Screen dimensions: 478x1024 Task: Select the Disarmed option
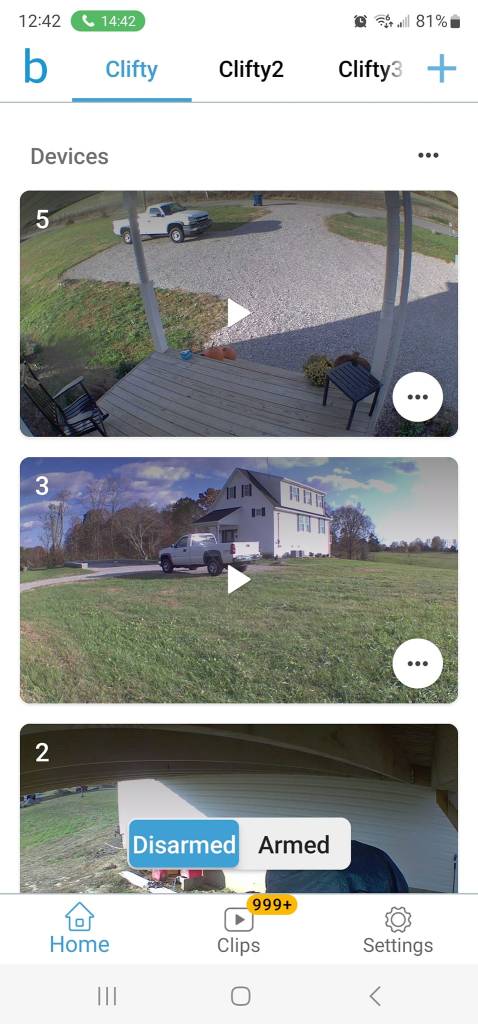184,844
